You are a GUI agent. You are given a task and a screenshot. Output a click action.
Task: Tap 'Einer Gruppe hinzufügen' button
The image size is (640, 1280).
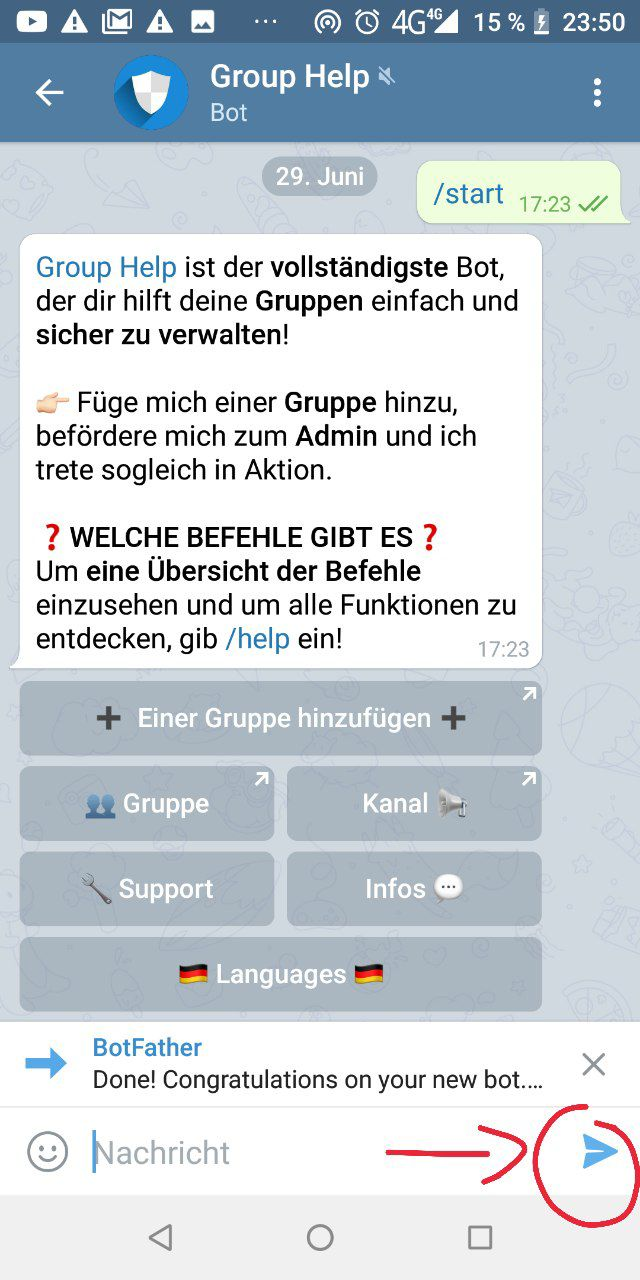pyautogui.click(x=281, y=718)
